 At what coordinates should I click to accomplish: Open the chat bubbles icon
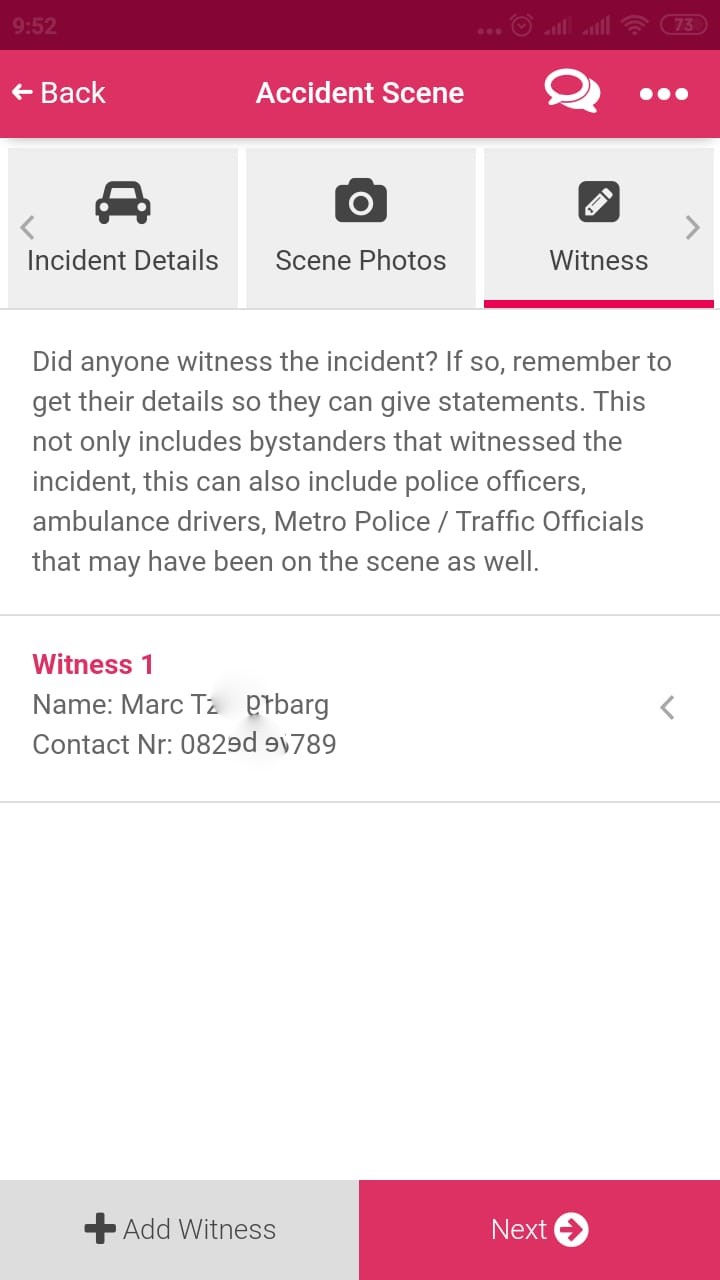[x=572, y=92]
